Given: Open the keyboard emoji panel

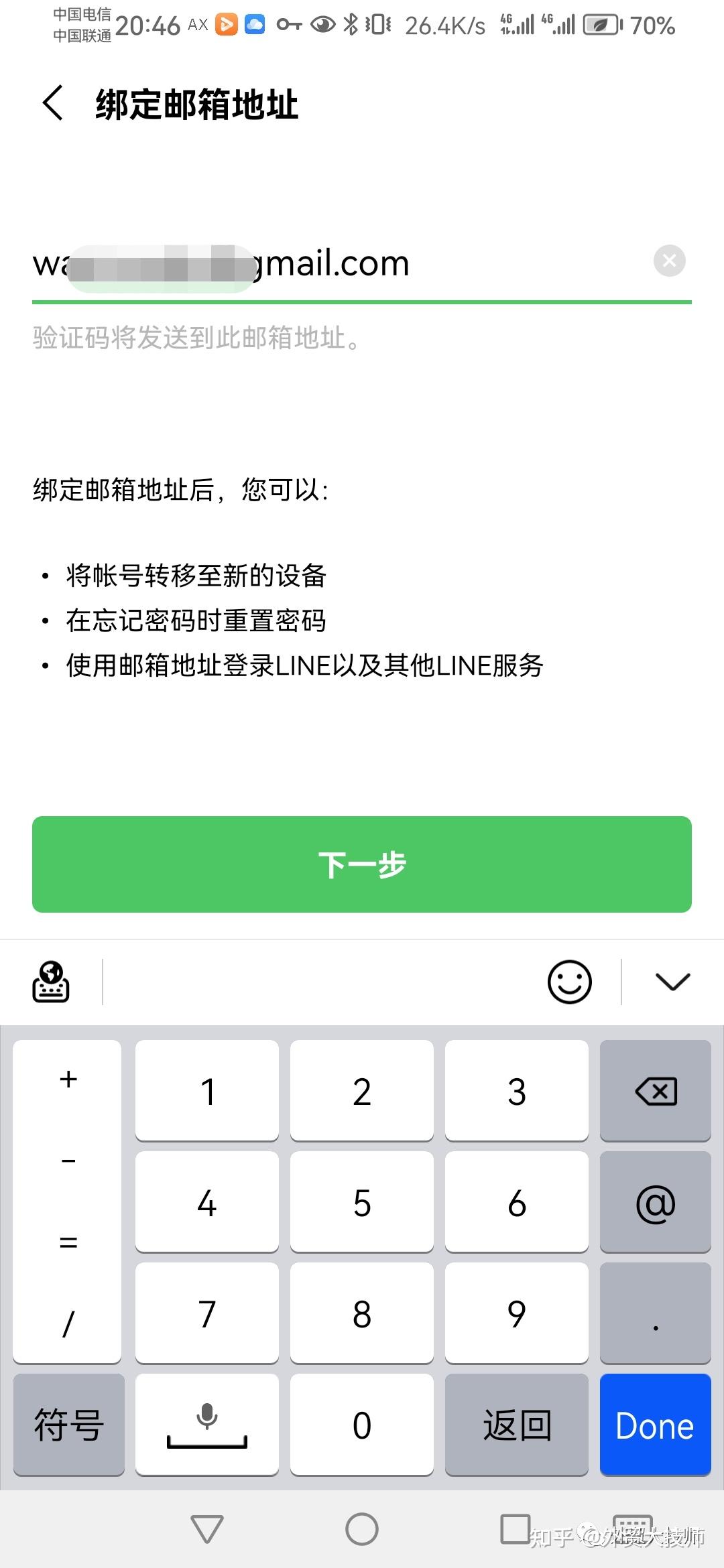Looking at the screenshot, I should click(569, 982).
